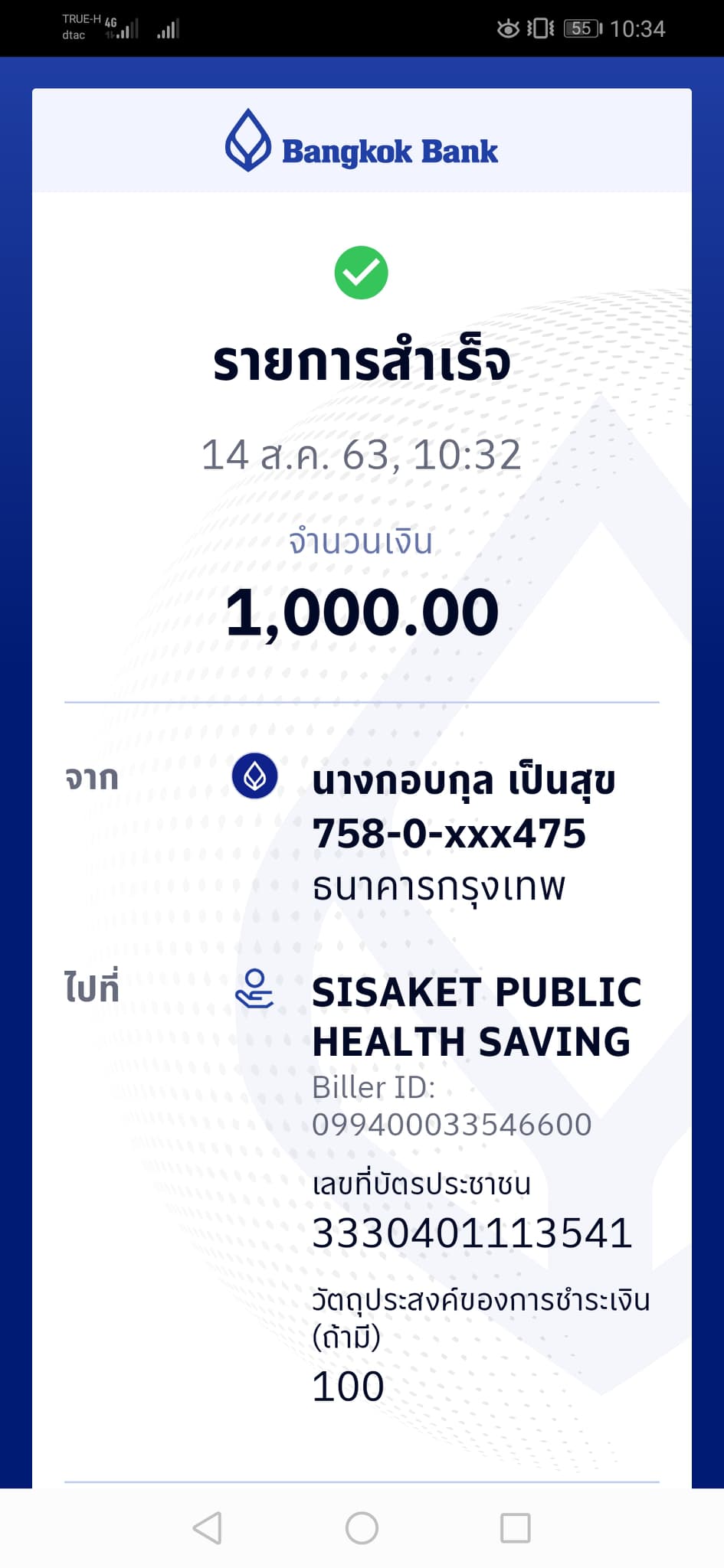Open recent apps from the navigation bar

pyautogui.click(x=515, y=1528)
